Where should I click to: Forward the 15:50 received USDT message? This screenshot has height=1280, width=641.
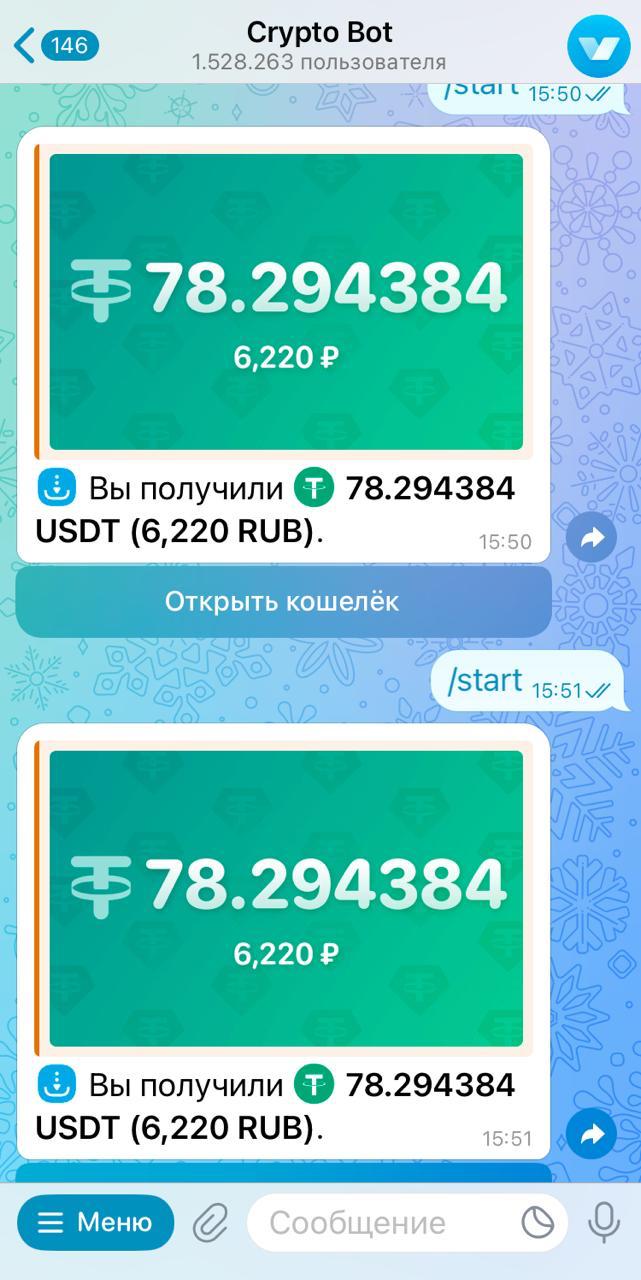(592, 538)
